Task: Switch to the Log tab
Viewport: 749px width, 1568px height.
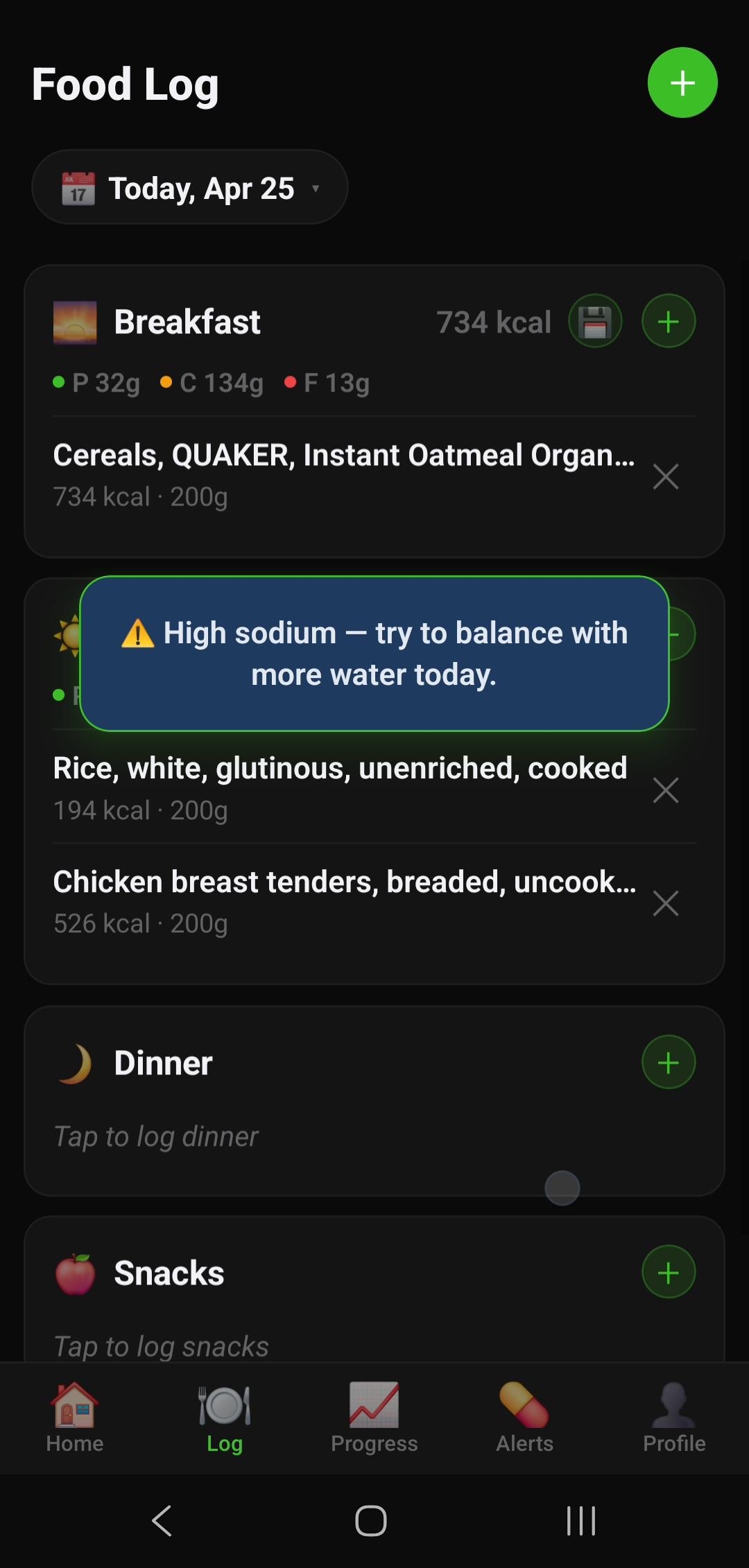Action: tap(224, 1418)
